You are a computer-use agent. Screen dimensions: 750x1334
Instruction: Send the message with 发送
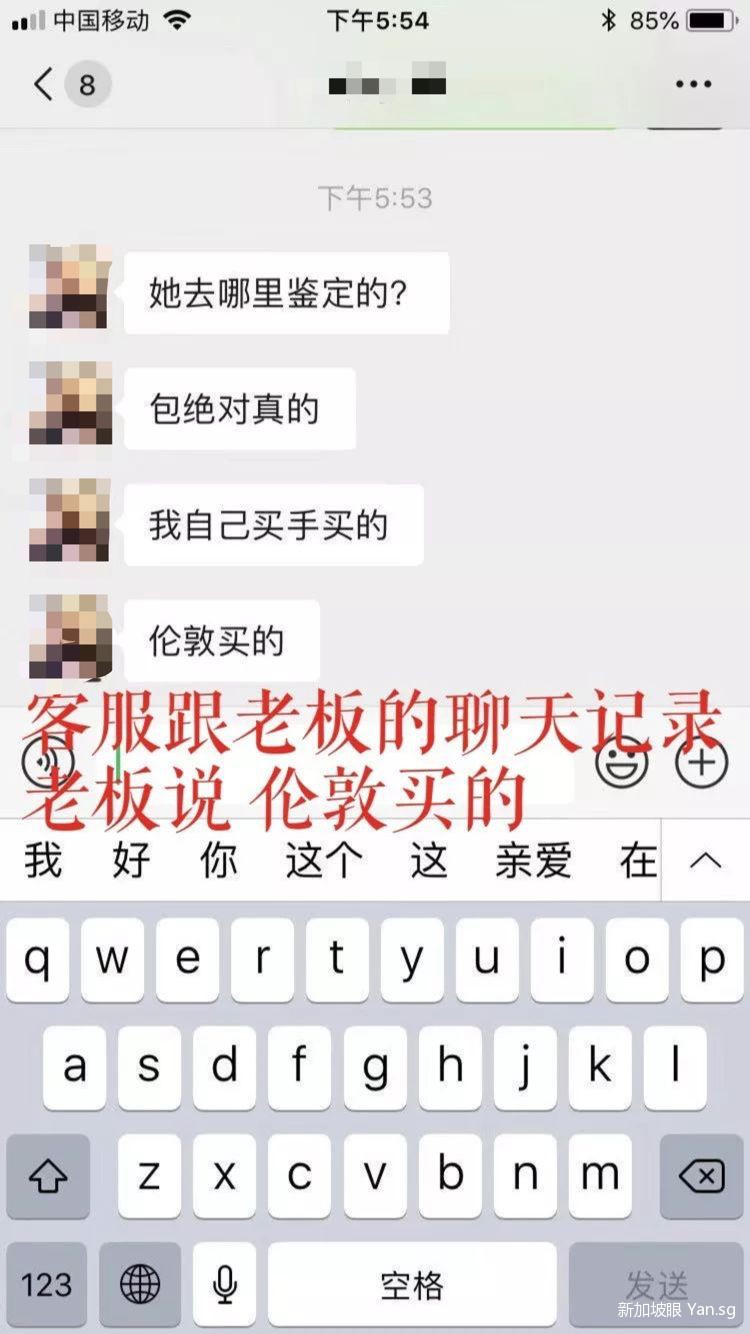click(x=656, y=1284)
